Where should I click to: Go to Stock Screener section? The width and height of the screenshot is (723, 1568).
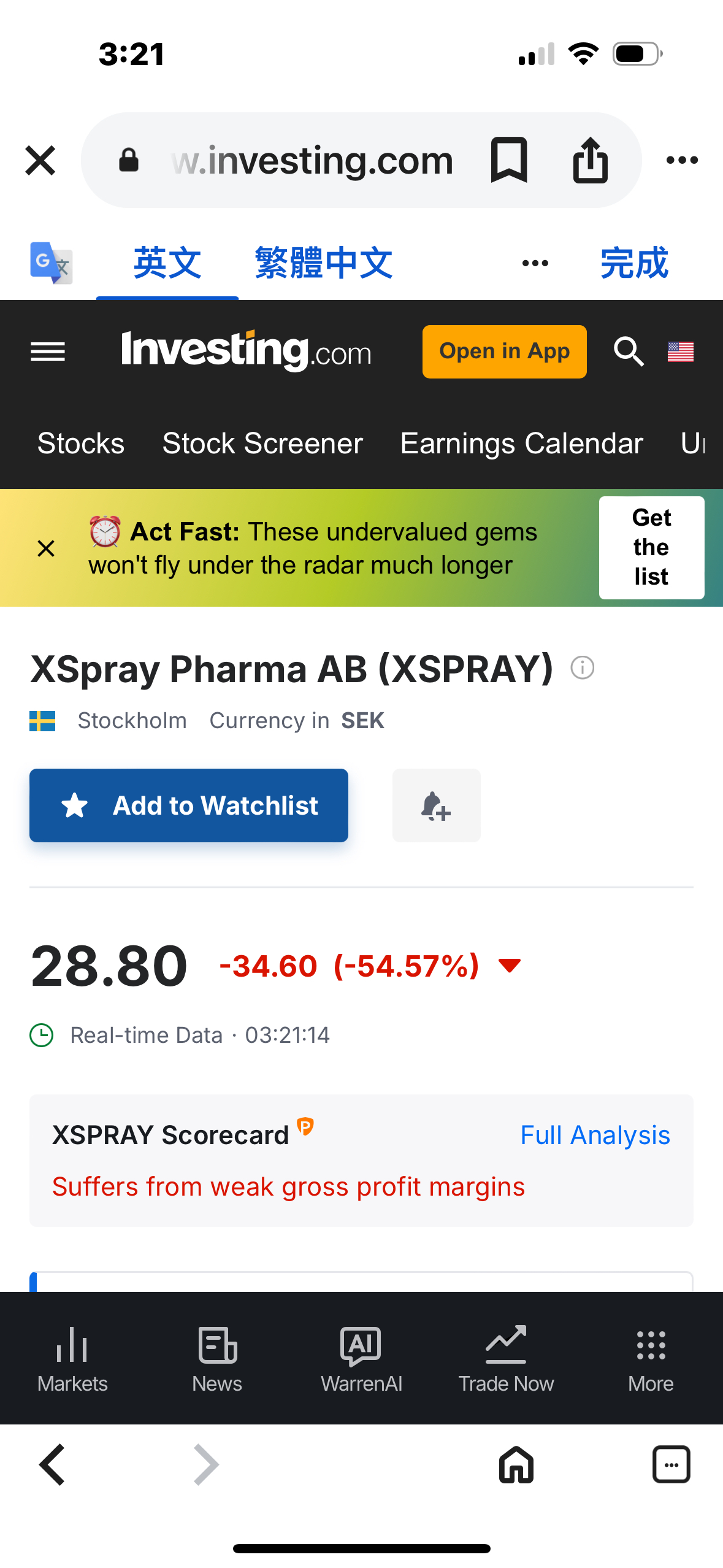pyautogui.click(x=262, y=444)
